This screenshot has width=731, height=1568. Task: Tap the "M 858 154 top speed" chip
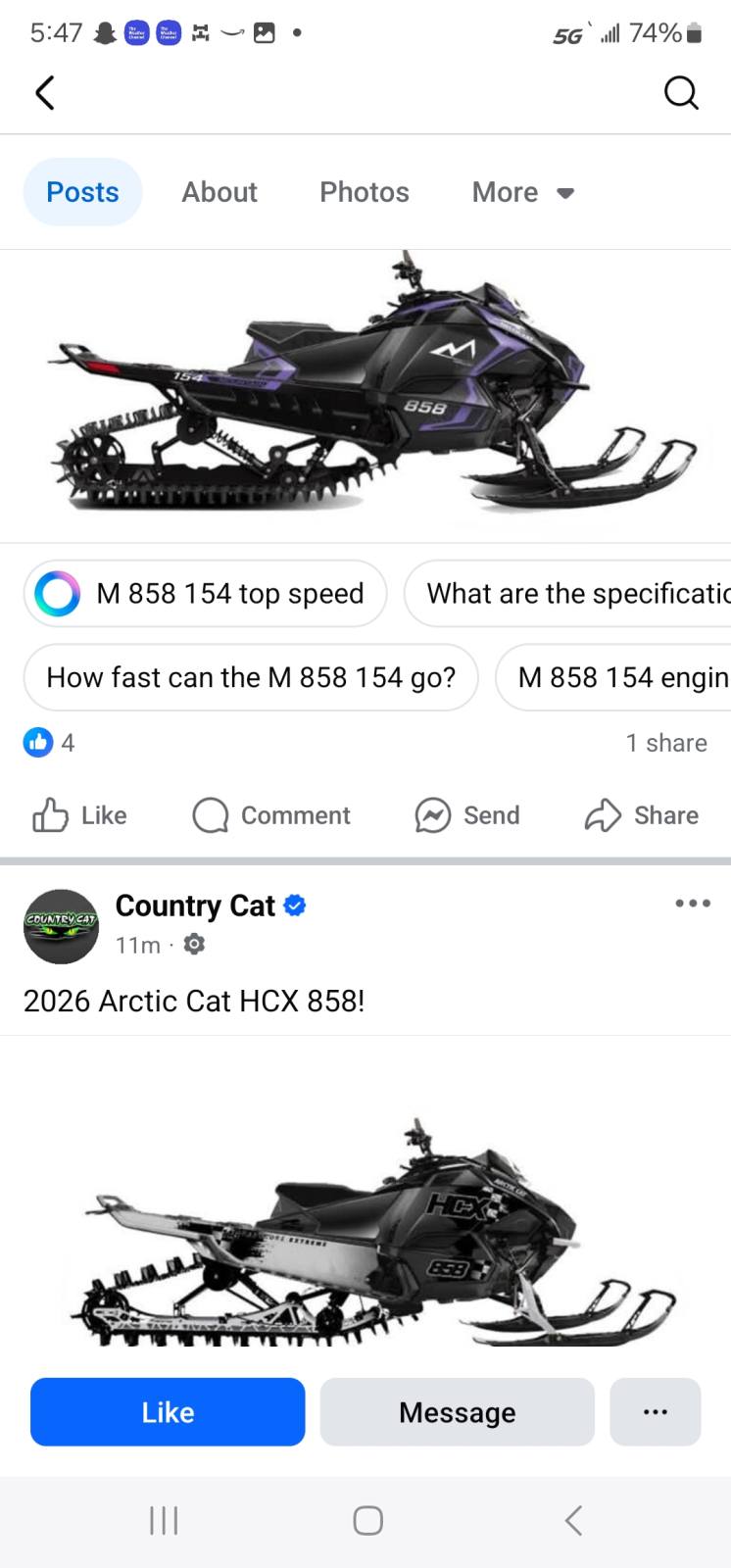[x=206, y=593]
